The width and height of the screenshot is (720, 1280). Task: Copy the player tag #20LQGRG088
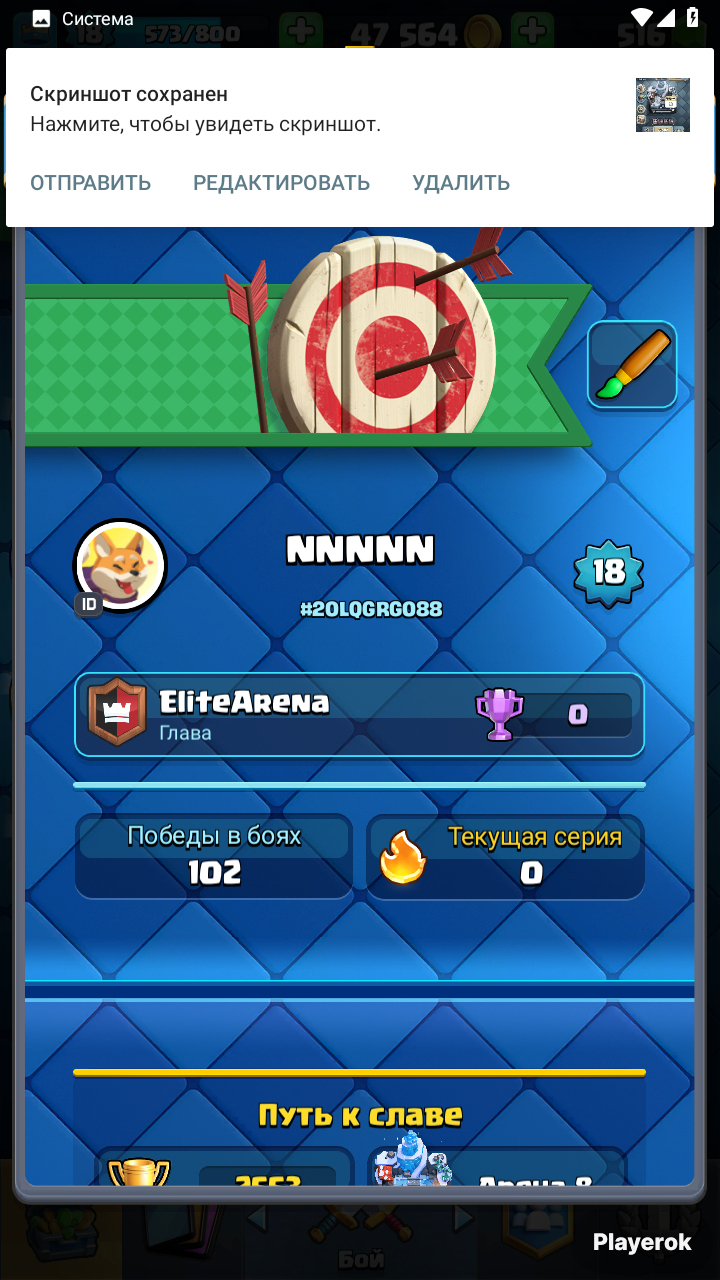click(371, 609)
